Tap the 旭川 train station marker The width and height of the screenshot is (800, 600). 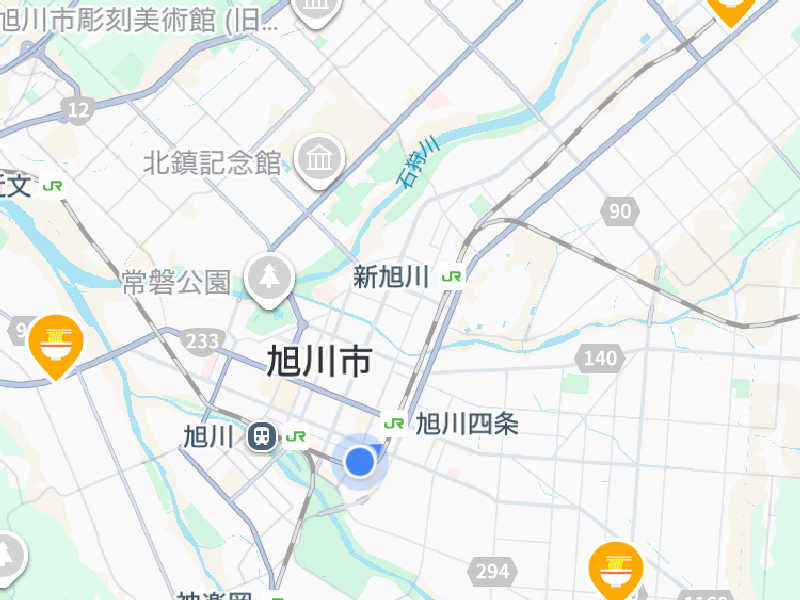[x=263, y=436]
